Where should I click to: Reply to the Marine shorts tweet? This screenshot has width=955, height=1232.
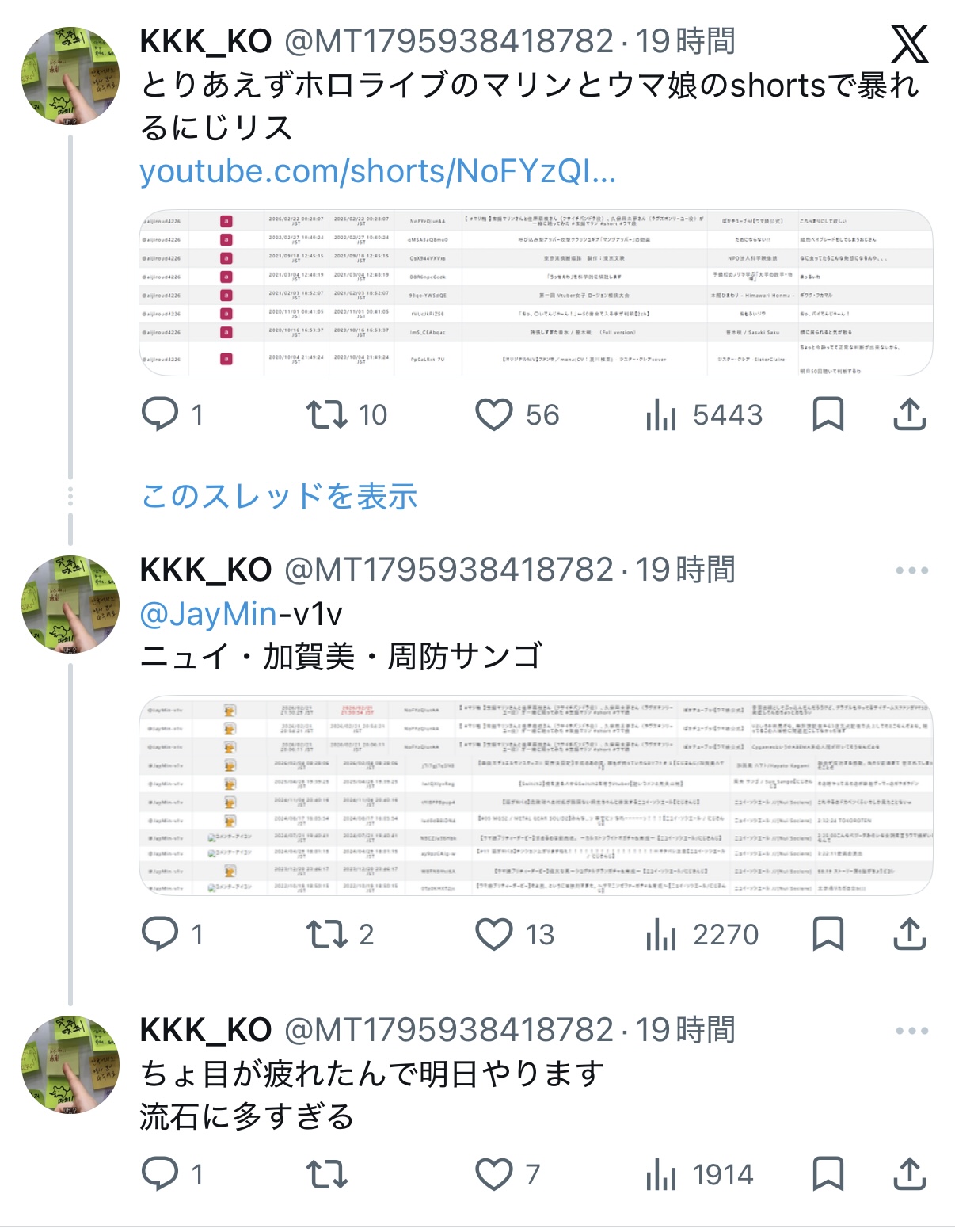pyautogui.click(x=160, y=414)
